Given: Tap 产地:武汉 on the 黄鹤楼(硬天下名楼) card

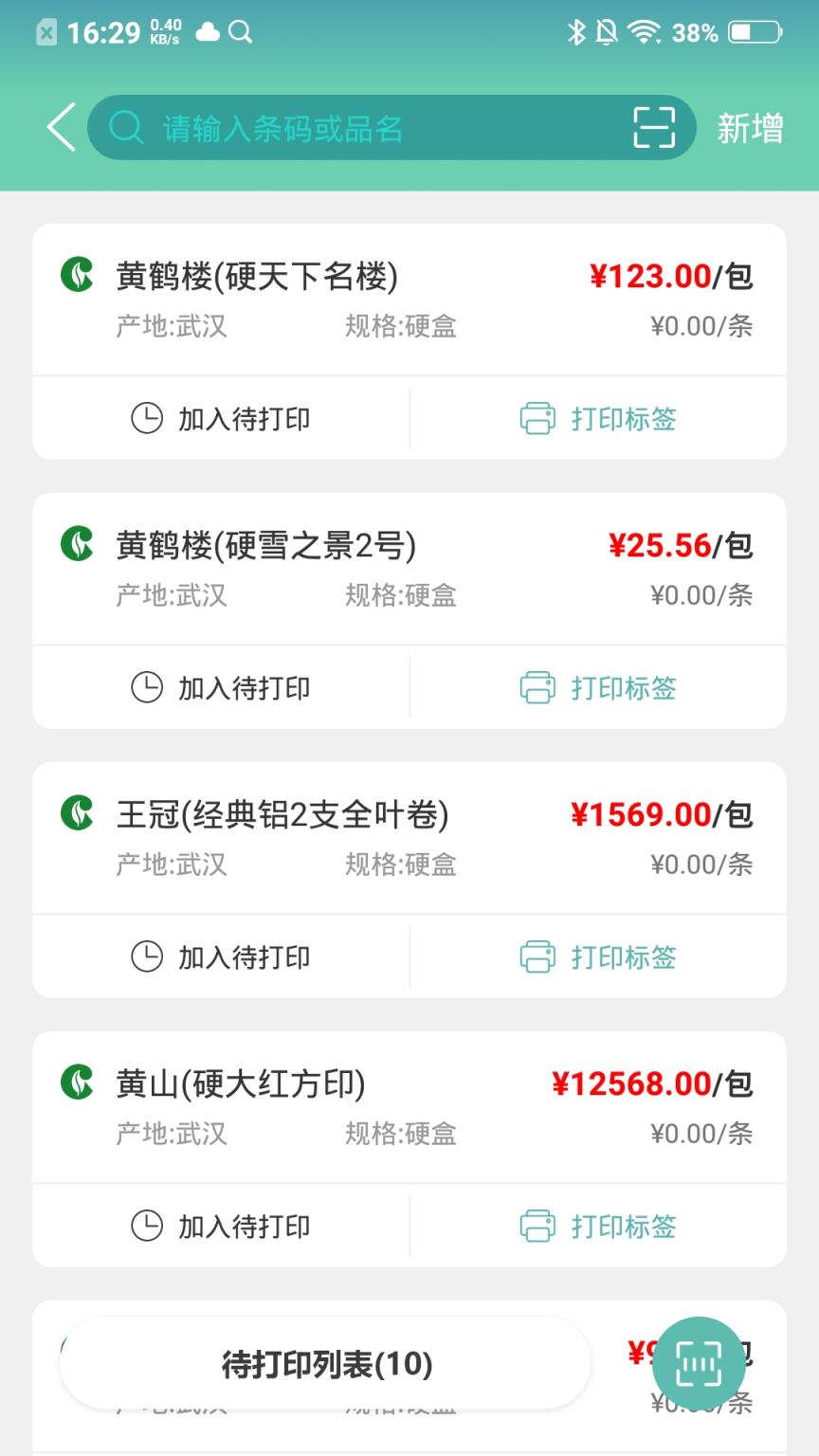Looking at the screenshot, I should pyautogui.click(x=169, y=326).
